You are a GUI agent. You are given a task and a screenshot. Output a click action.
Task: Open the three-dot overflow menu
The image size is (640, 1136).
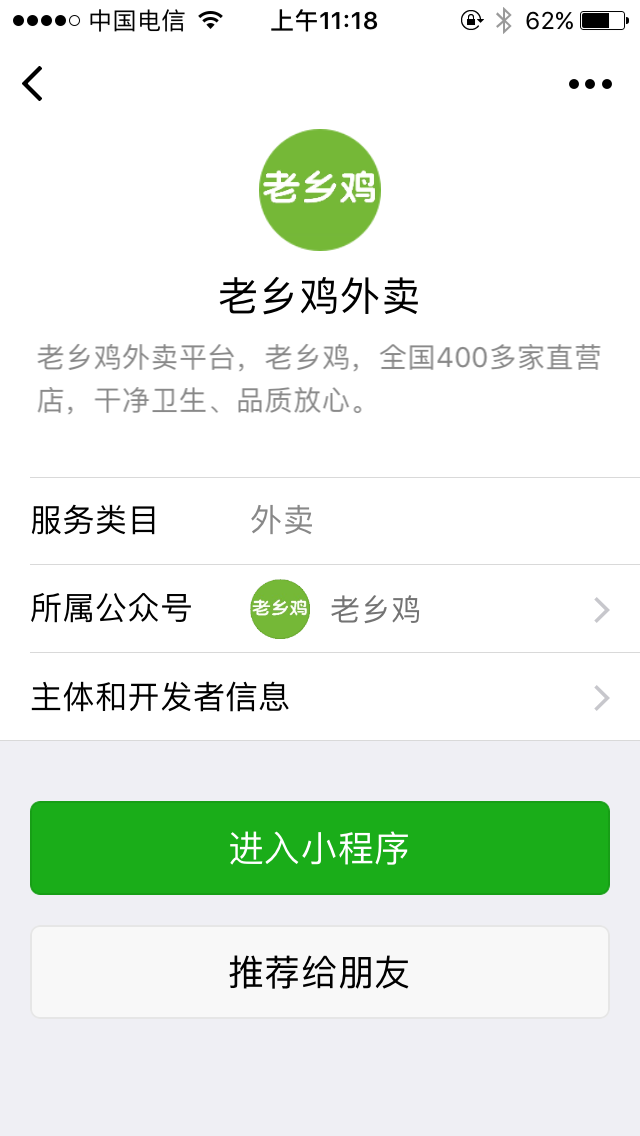pos(590,84)
